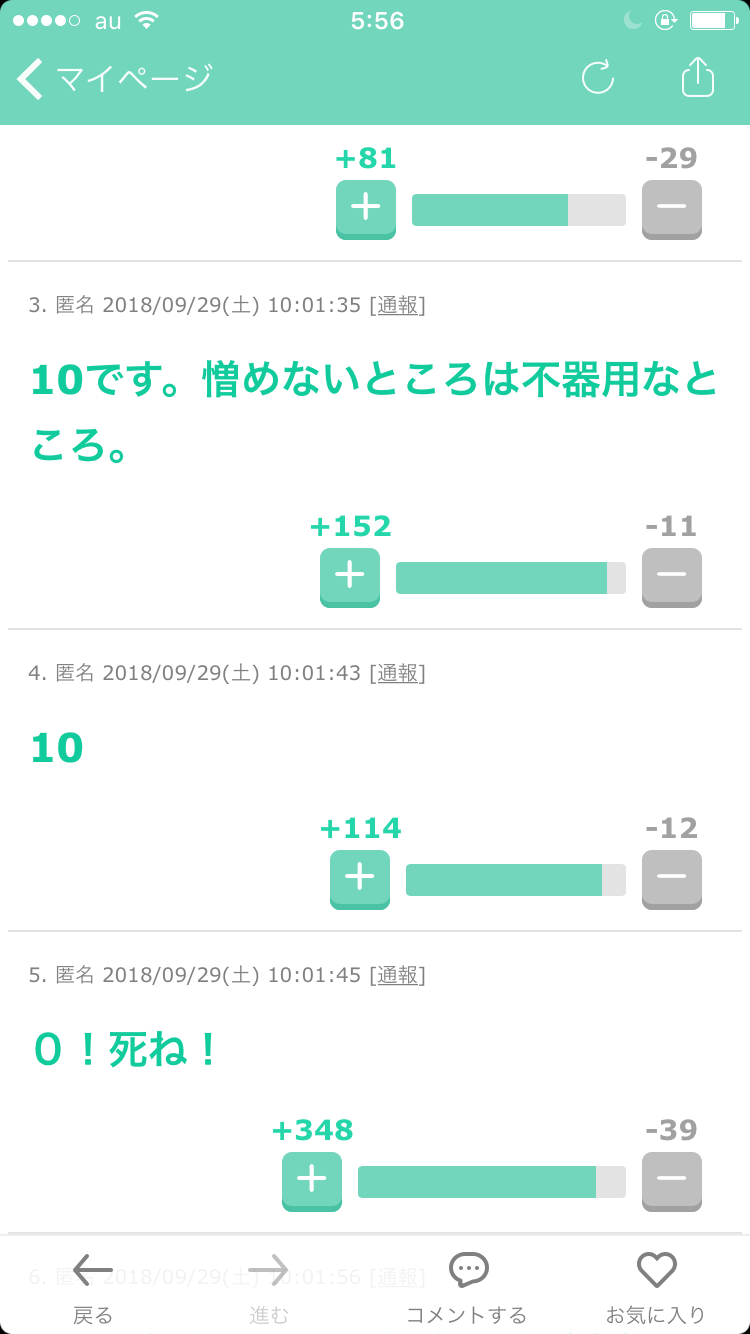750x1334 pixels.
Task: Report comment 5 via 通報
Action: pyautogui.click(x=398, y=975)
